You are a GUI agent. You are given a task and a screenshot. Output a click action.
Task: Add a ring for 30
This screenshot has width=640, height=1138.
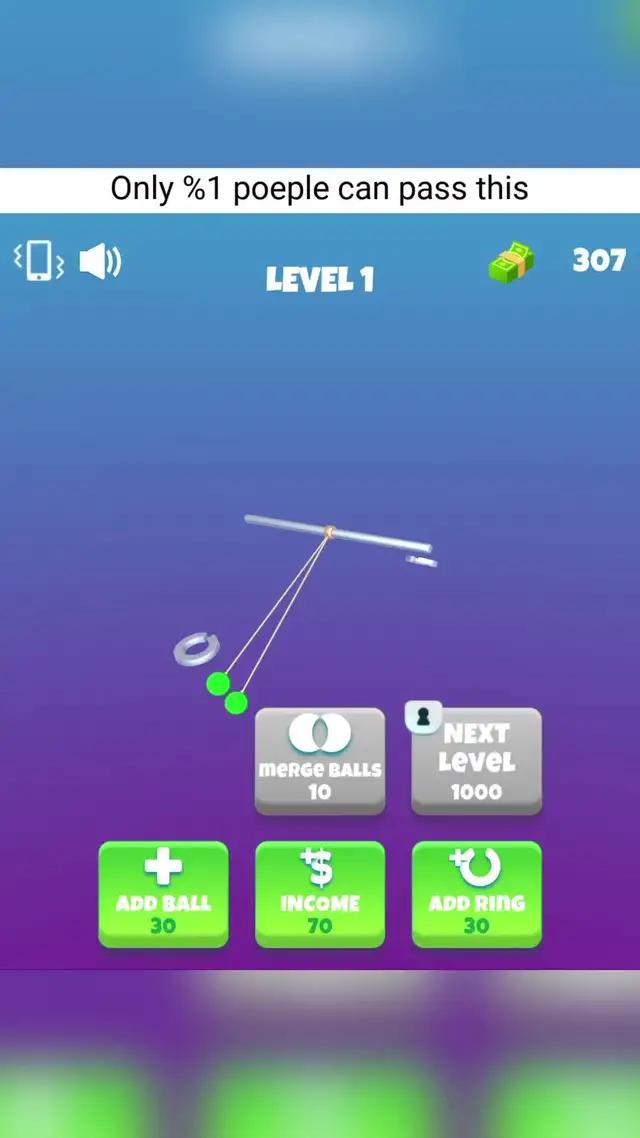(477, 894)
